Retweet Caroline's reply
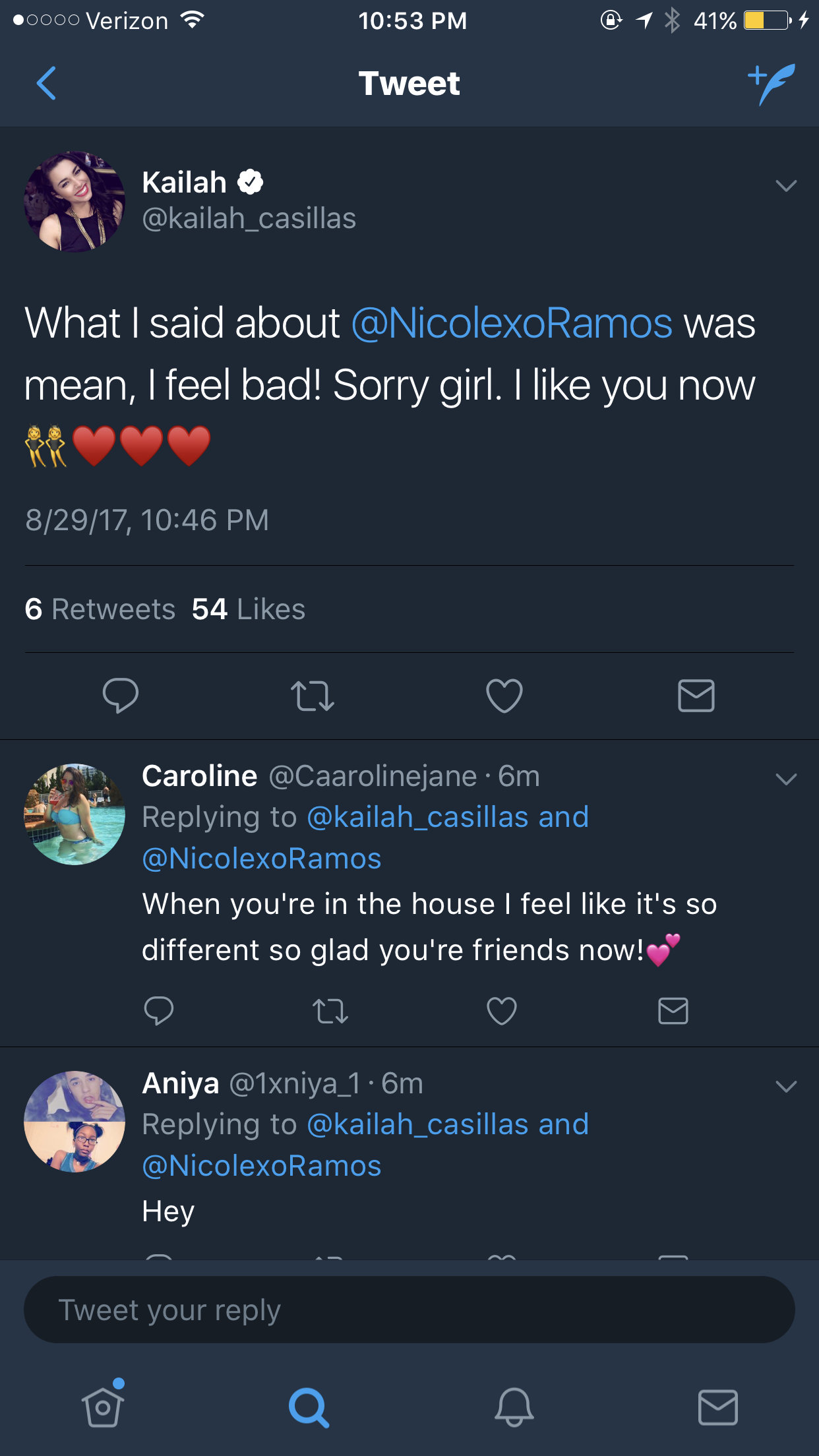819x1456 pixels. pos(330,1011)
